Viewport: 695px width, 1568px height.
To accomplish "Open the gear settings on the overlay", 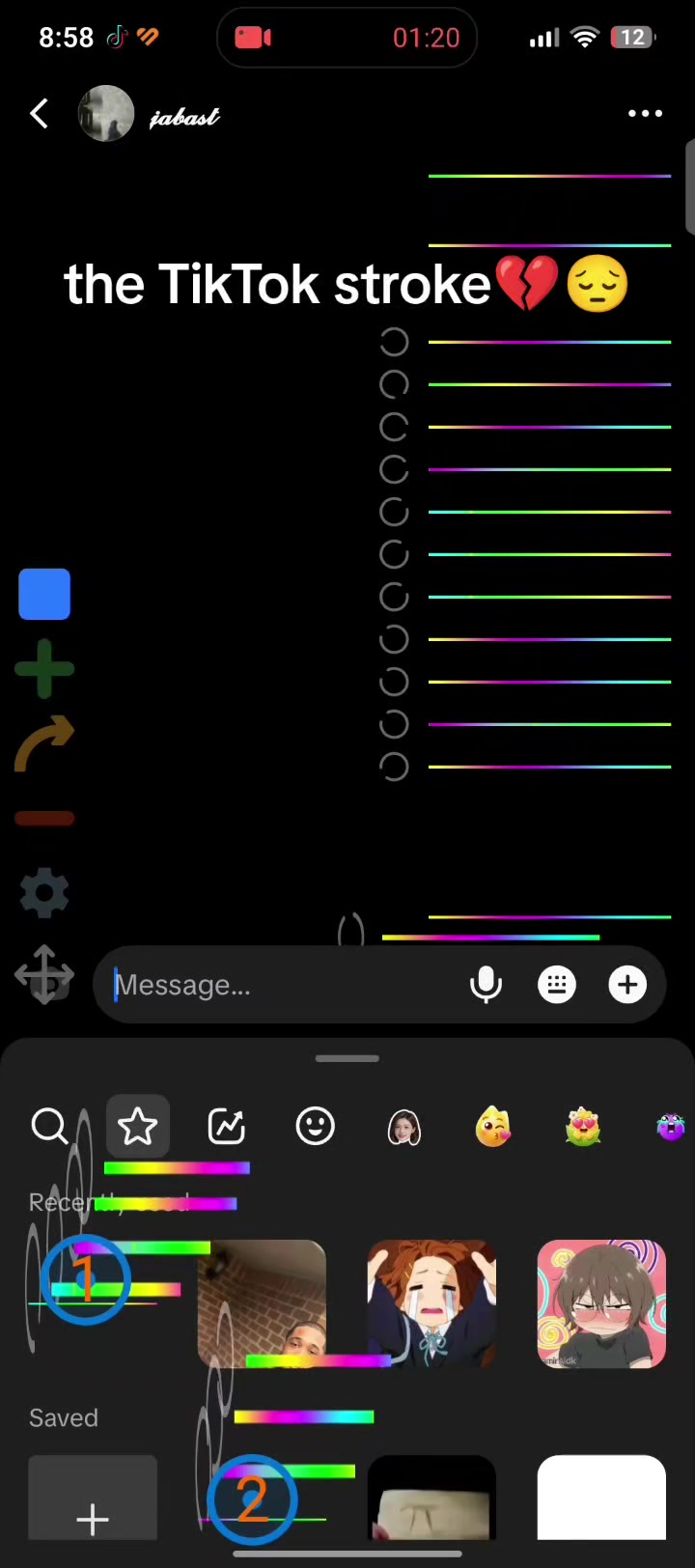I will [x=44, y=893].
